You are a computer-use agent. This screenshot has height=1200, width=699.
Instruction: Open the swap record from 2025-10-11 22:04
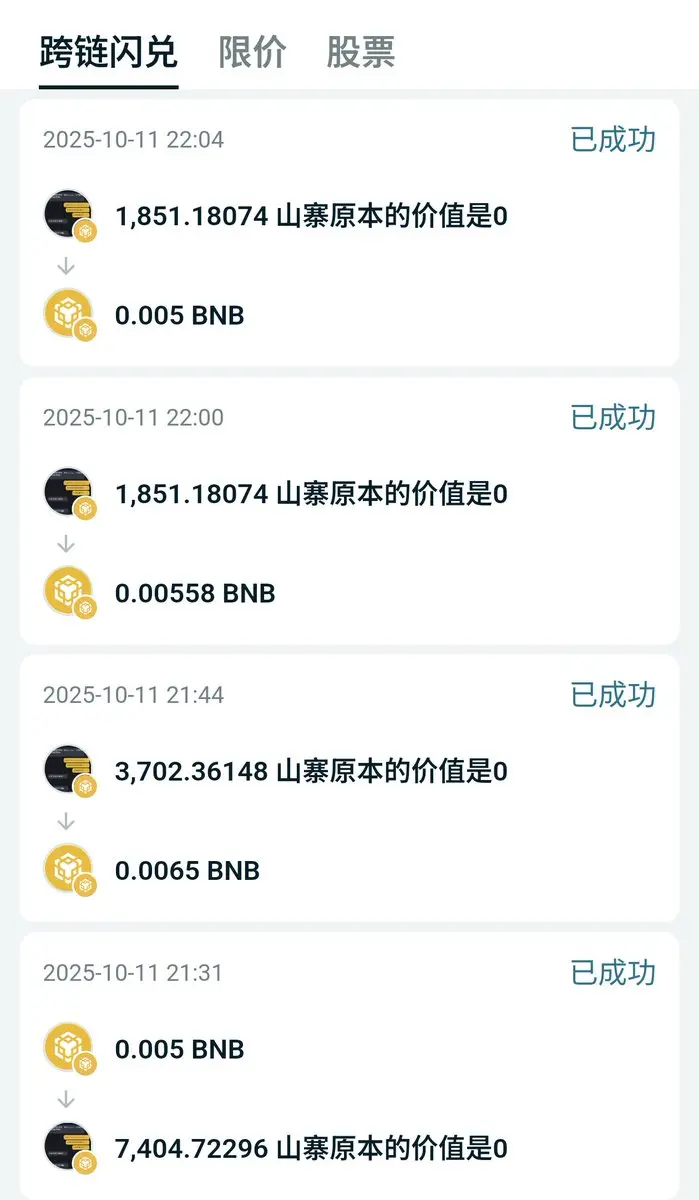pyautogui.click(x=349, y=233)
